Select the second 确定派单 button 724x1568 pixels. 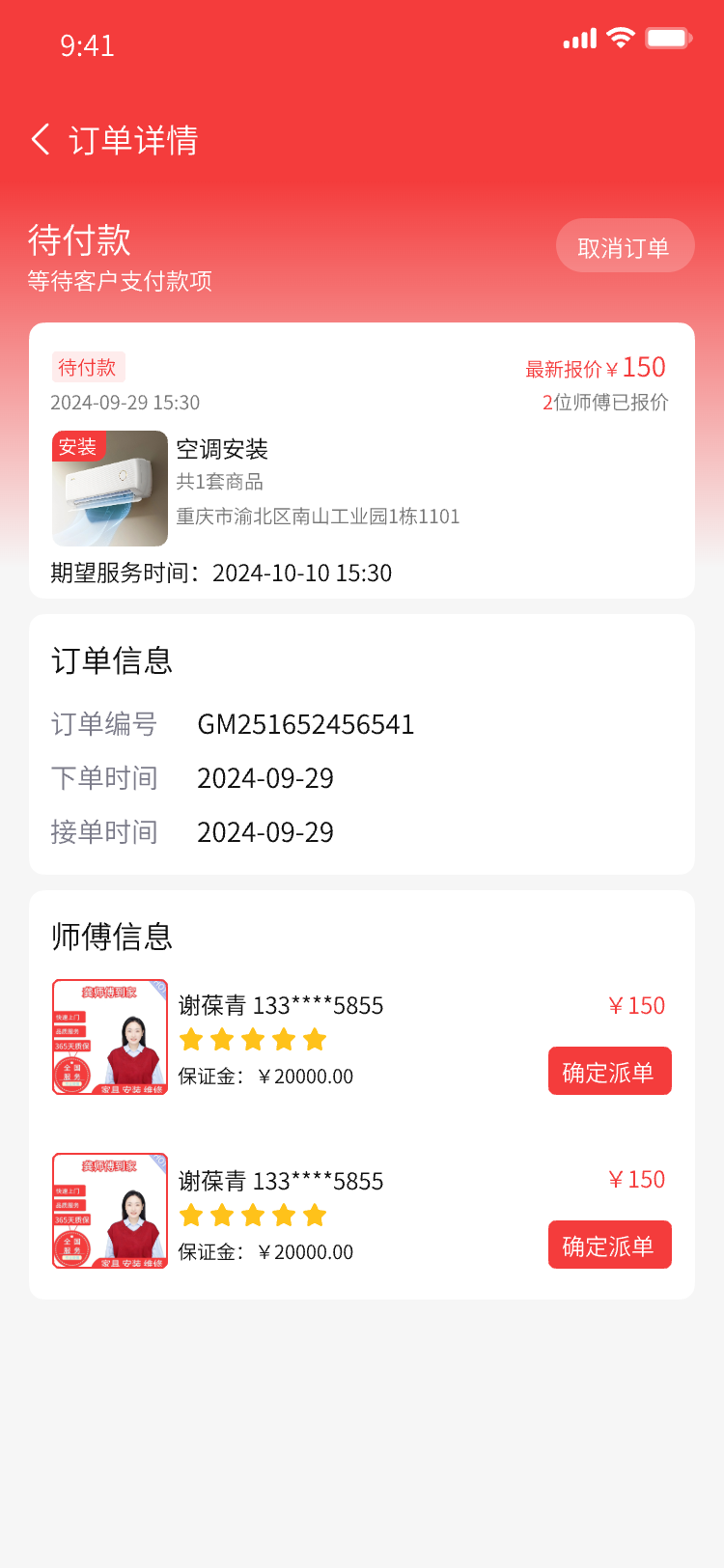(x=609, y=1245)
